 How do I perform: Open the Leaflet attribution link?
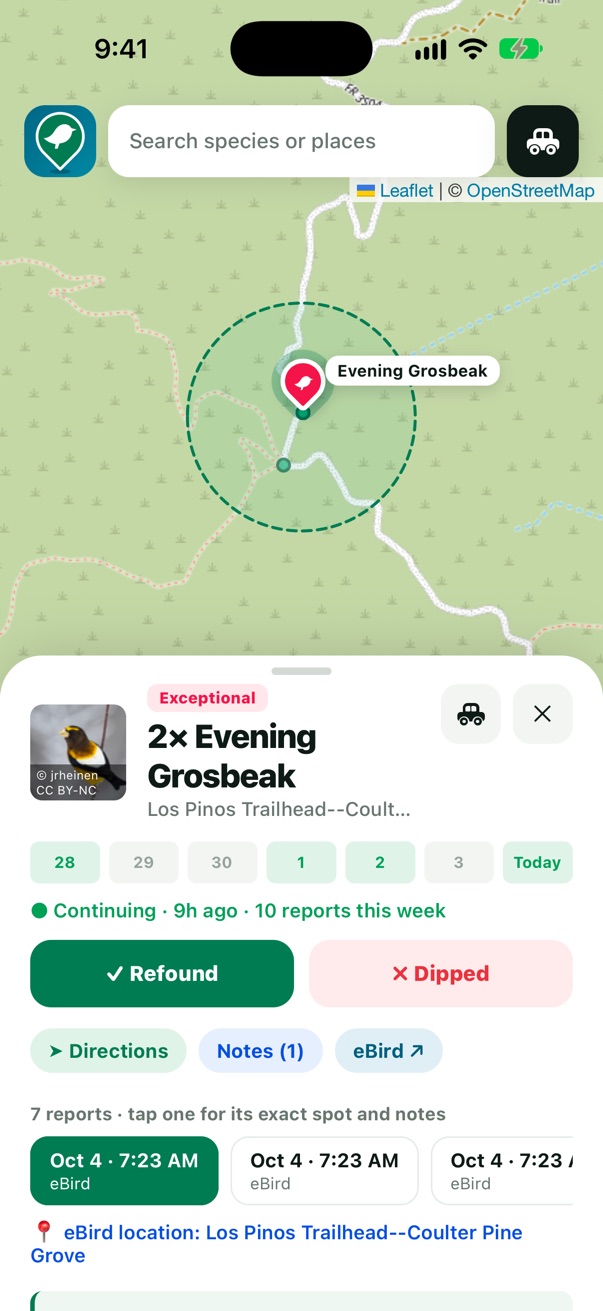coord(396,190)
